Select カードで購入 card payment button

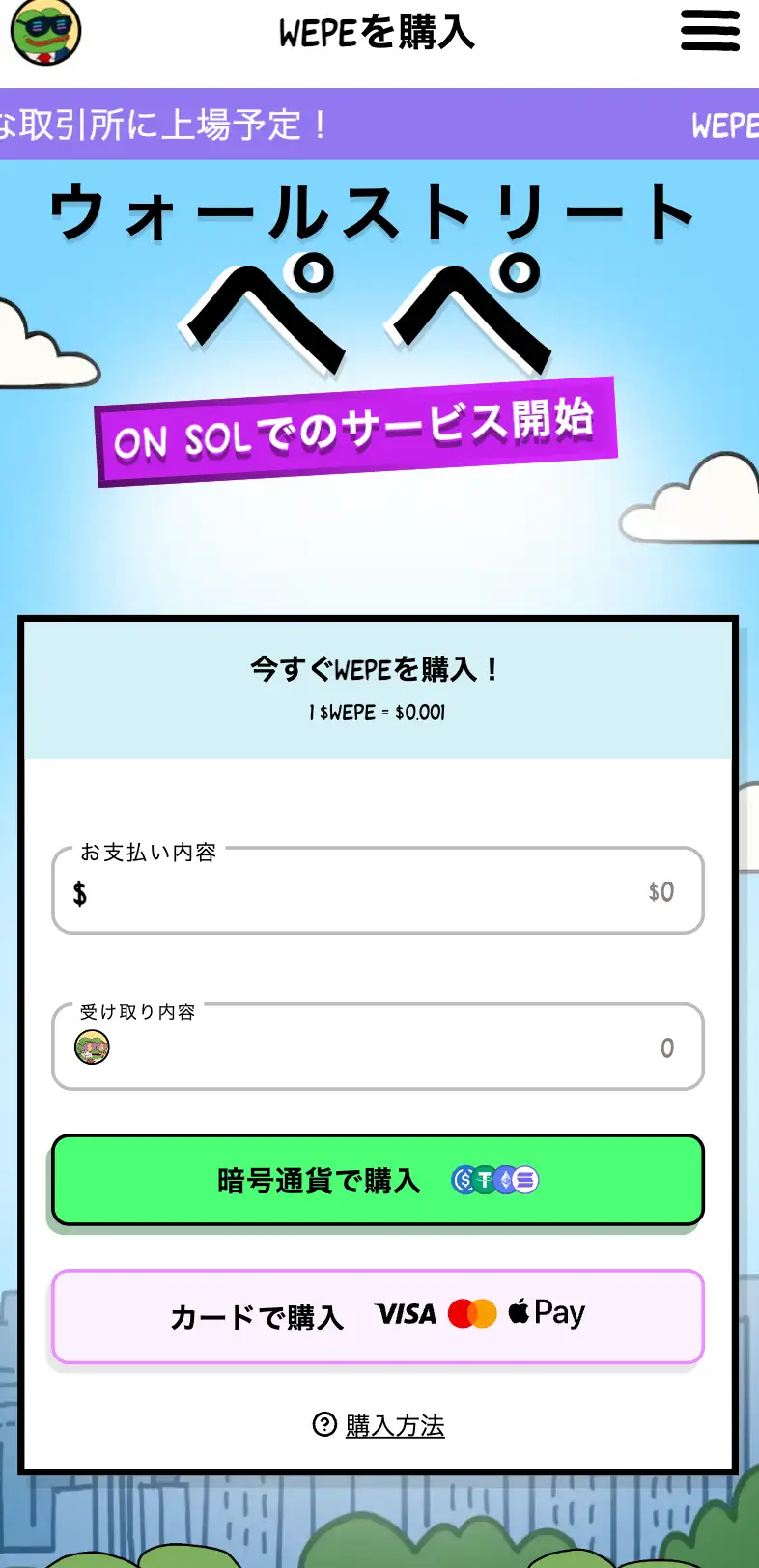click(377, 1316)
